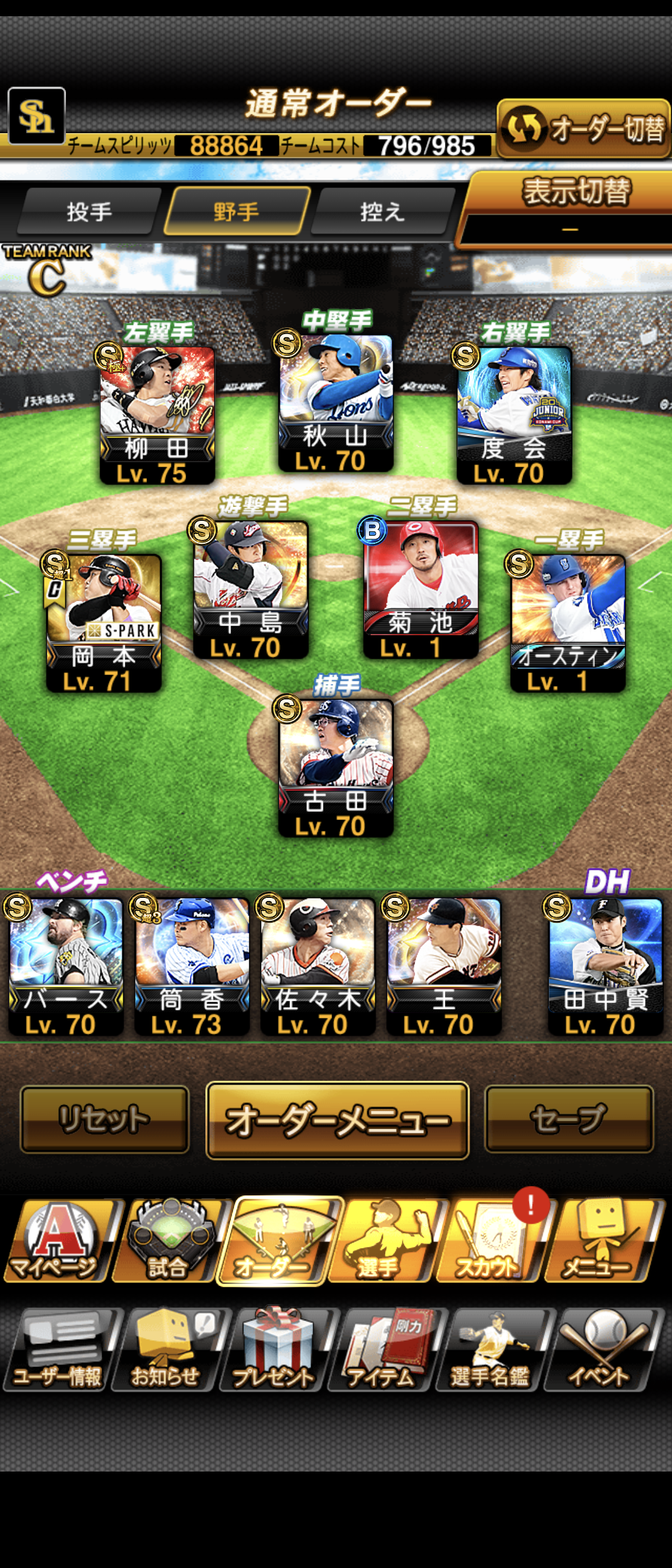
Task: Open お知らせ notices
Action: (x=166, y=1350)
